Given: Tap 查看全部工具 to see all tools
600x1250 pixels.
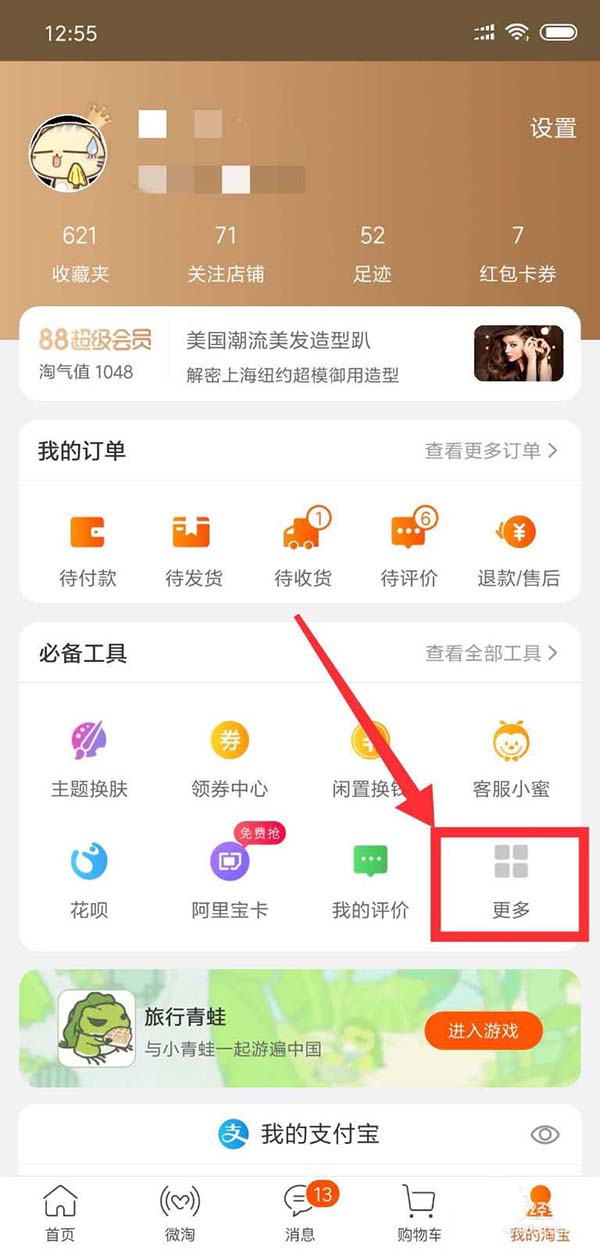Looking at the screenshot, I should coord(491,654).
